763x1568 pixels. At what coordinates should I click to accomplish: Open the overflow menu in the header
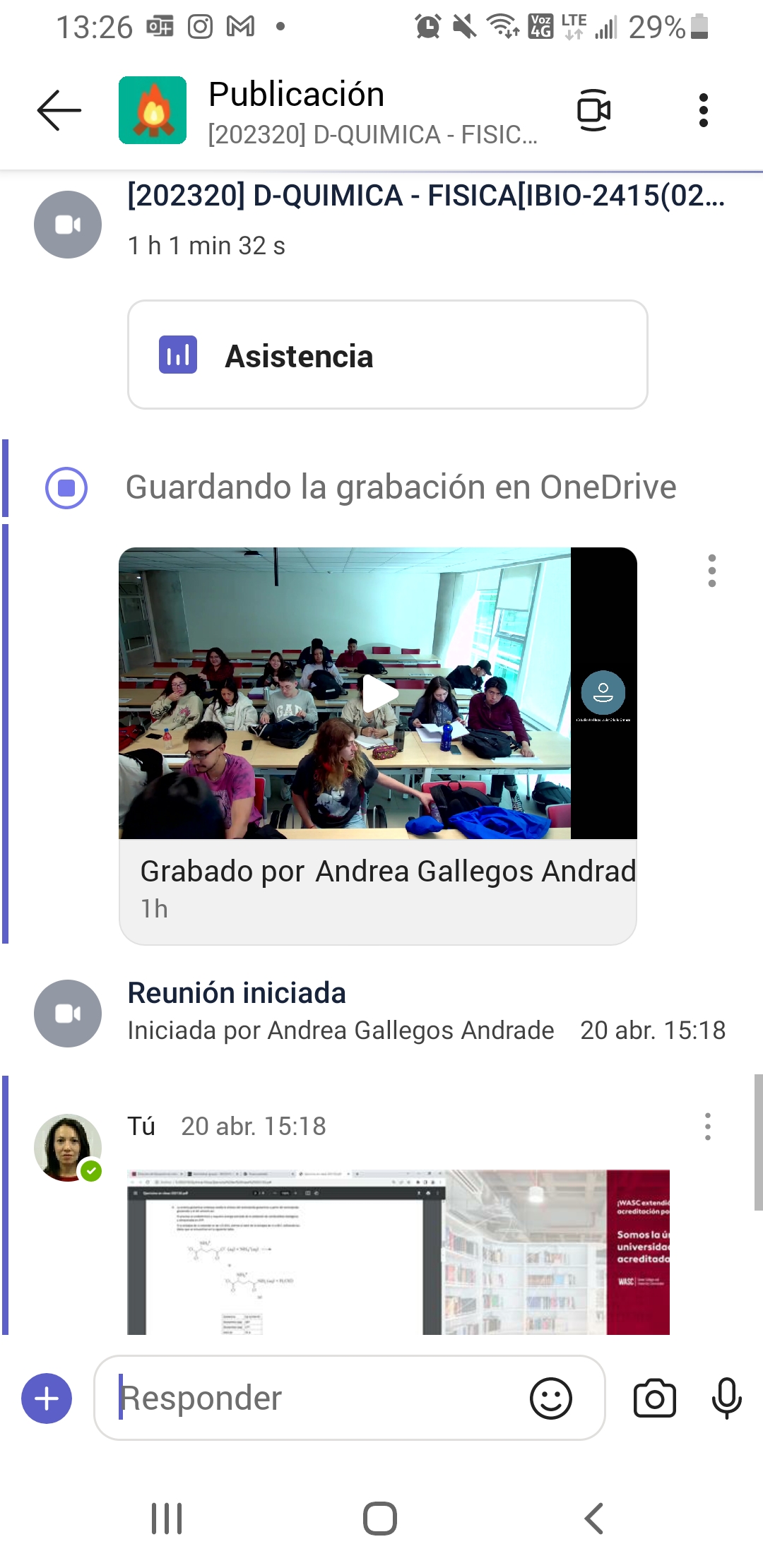703,110
